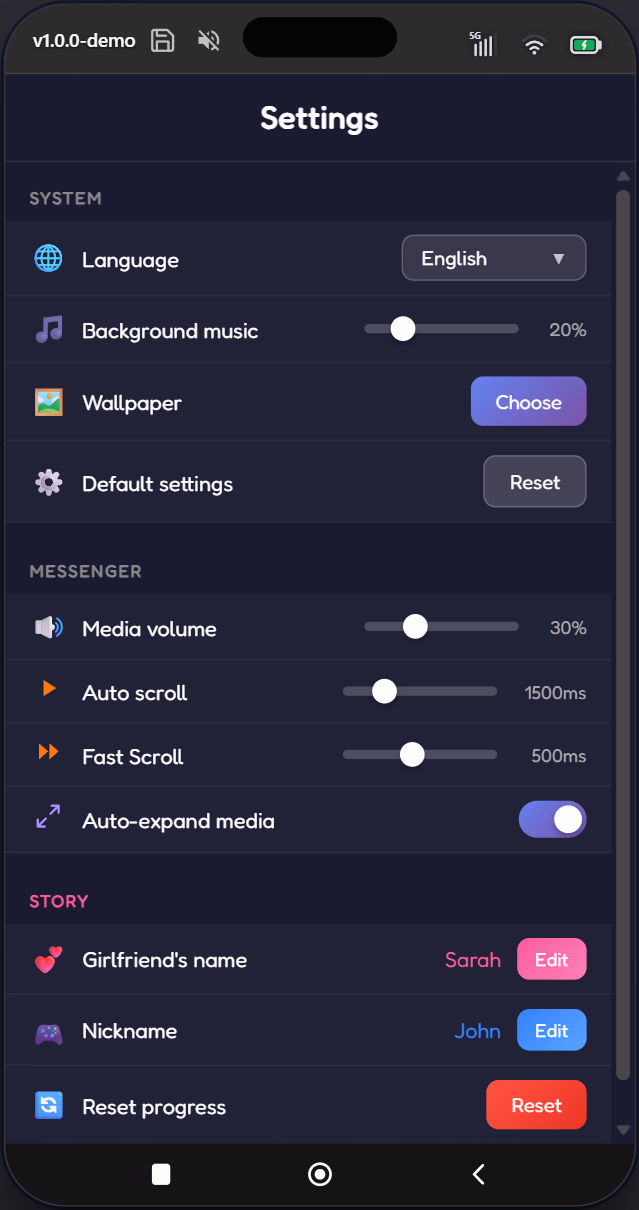Adjust the Background music volume slider
This screenshot has height=1210, width=639.
click(403, 329)
